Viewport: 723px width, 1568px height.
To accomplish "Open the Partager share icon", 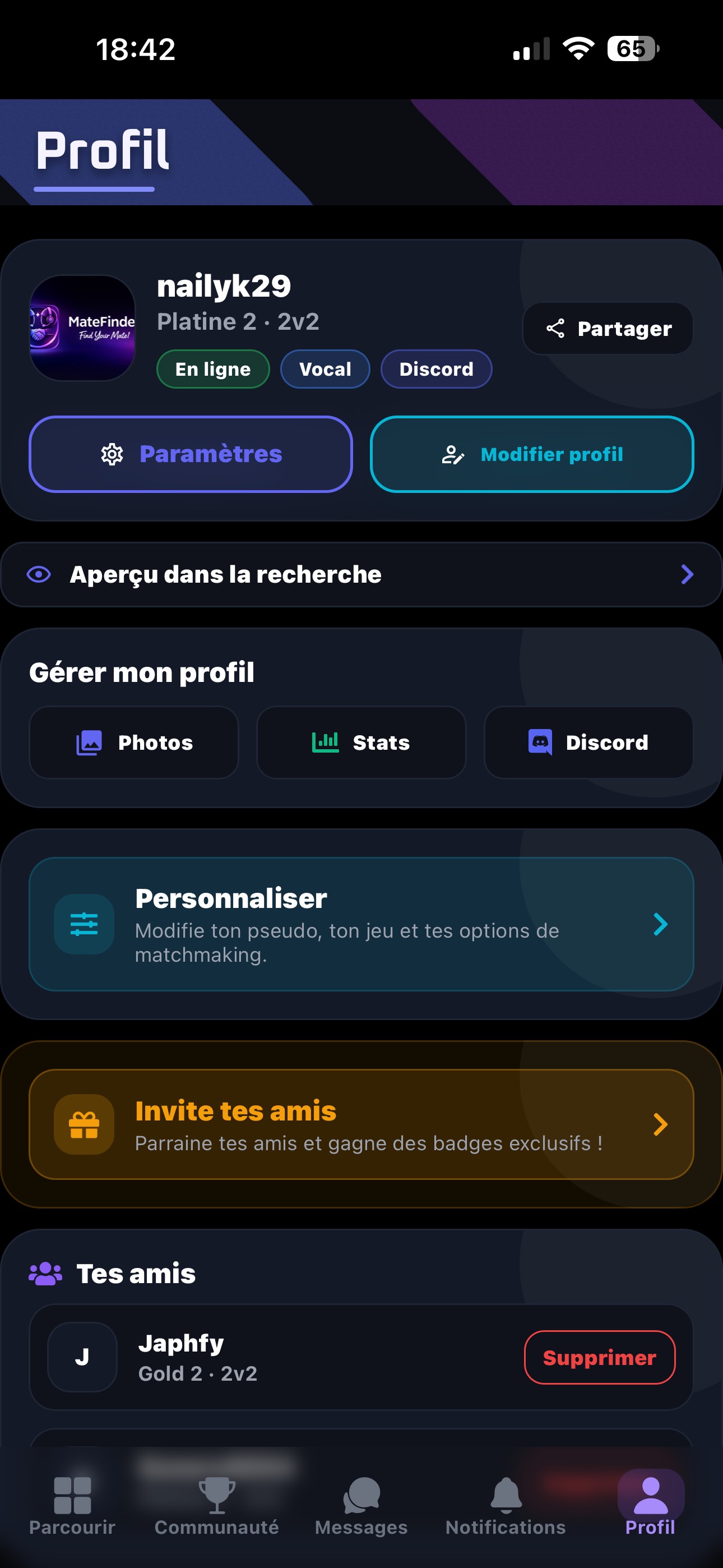I will pyautogui.click(x=555, y=329).
